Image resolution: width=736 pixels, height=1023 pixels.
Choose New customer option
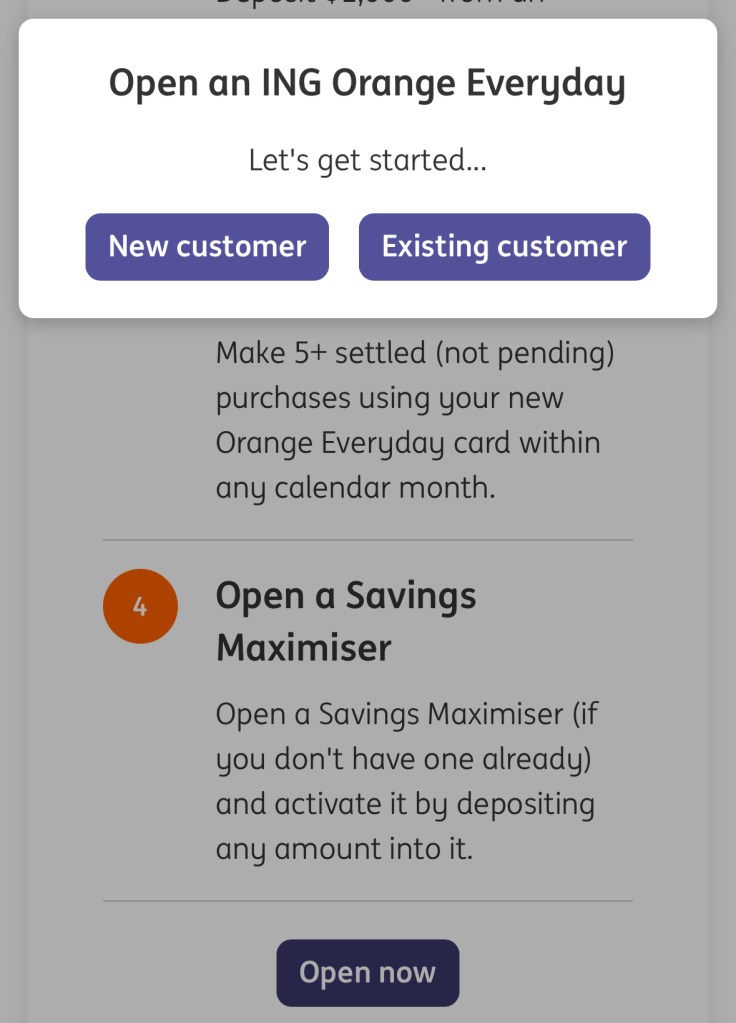click(x=207, y=247)
